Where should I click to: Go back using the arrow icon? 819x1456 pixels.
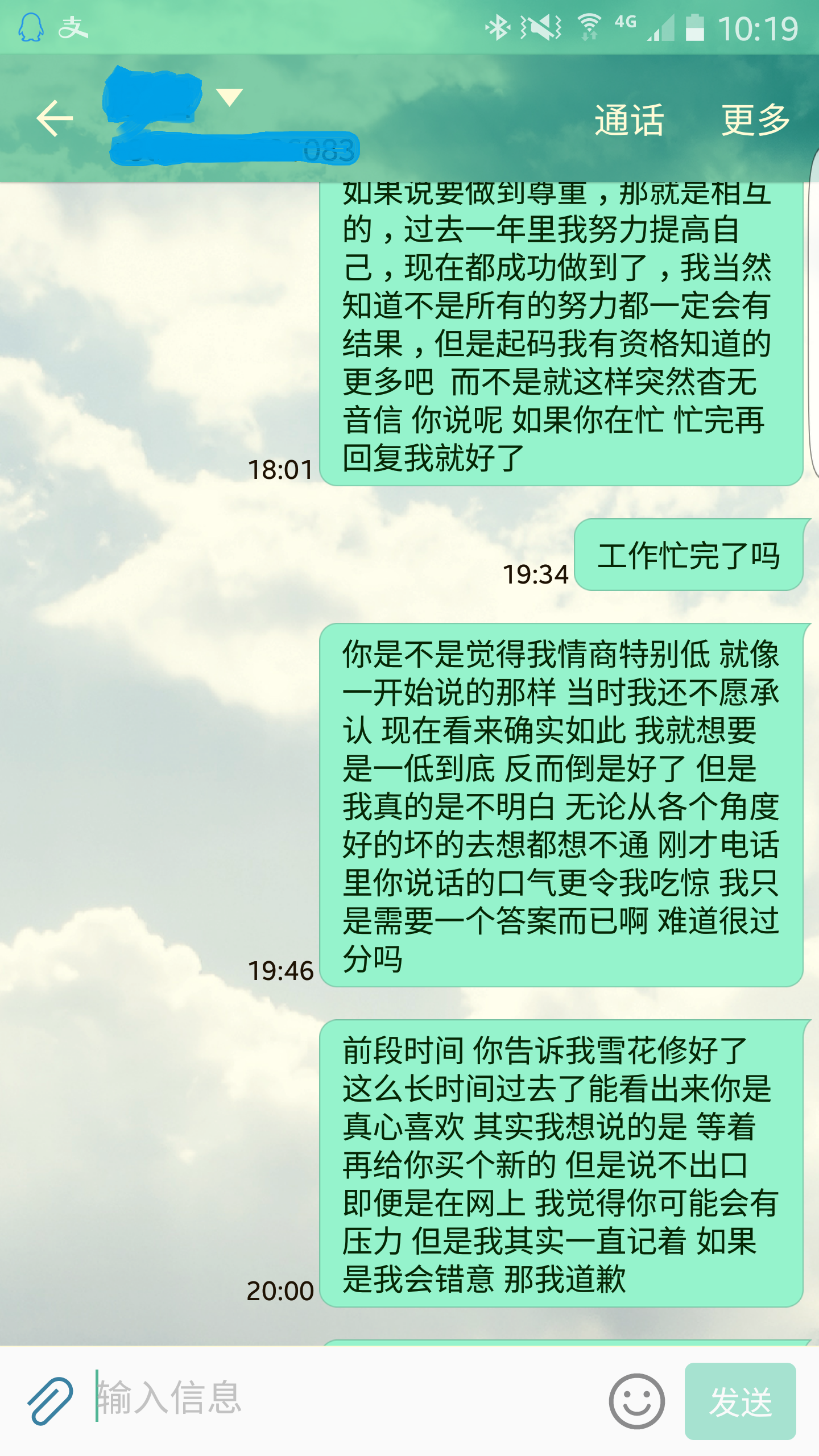point(55,118)
